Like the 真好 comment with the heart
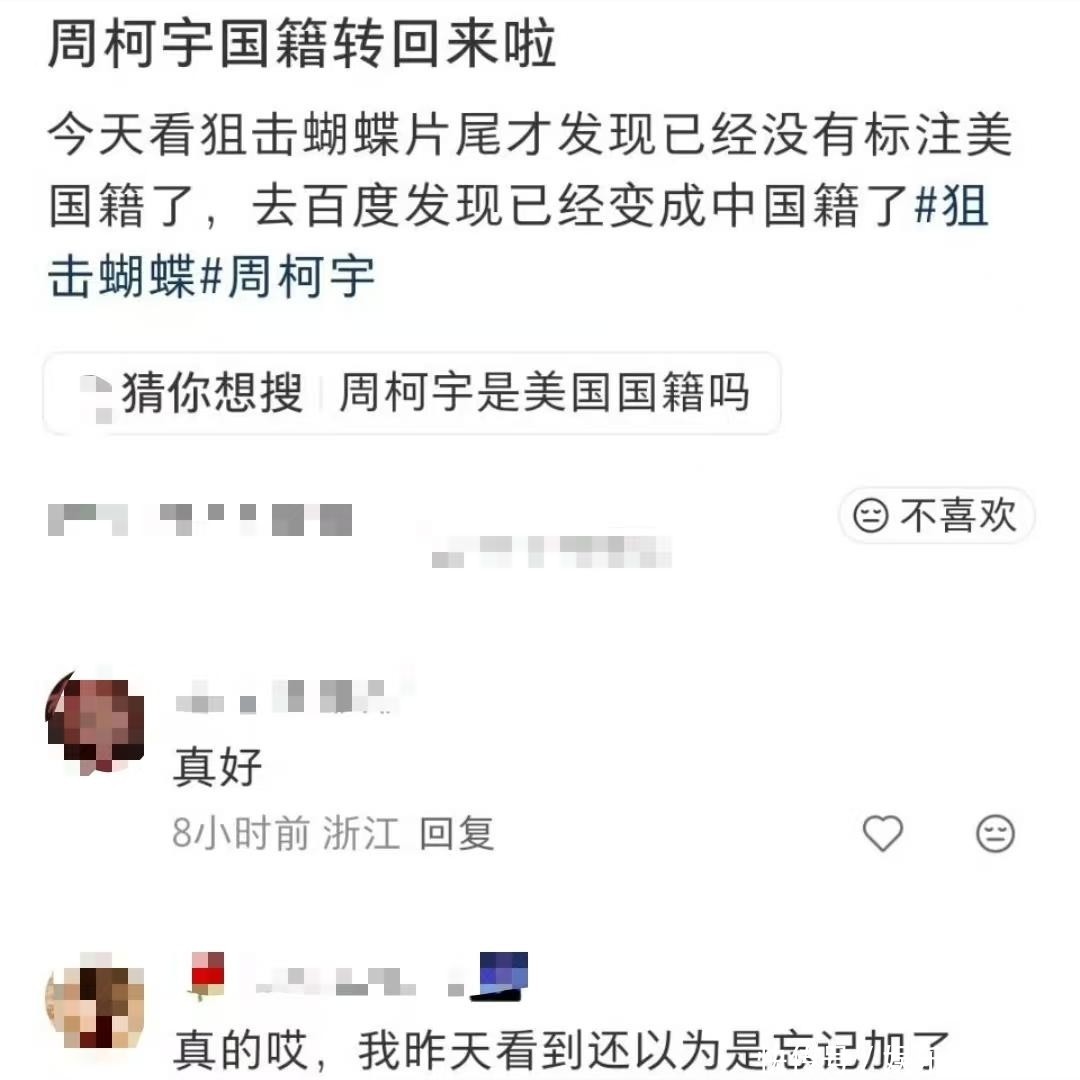Image resolution: width=1080 pixels, height=1080 pixels. click(882, 833)
